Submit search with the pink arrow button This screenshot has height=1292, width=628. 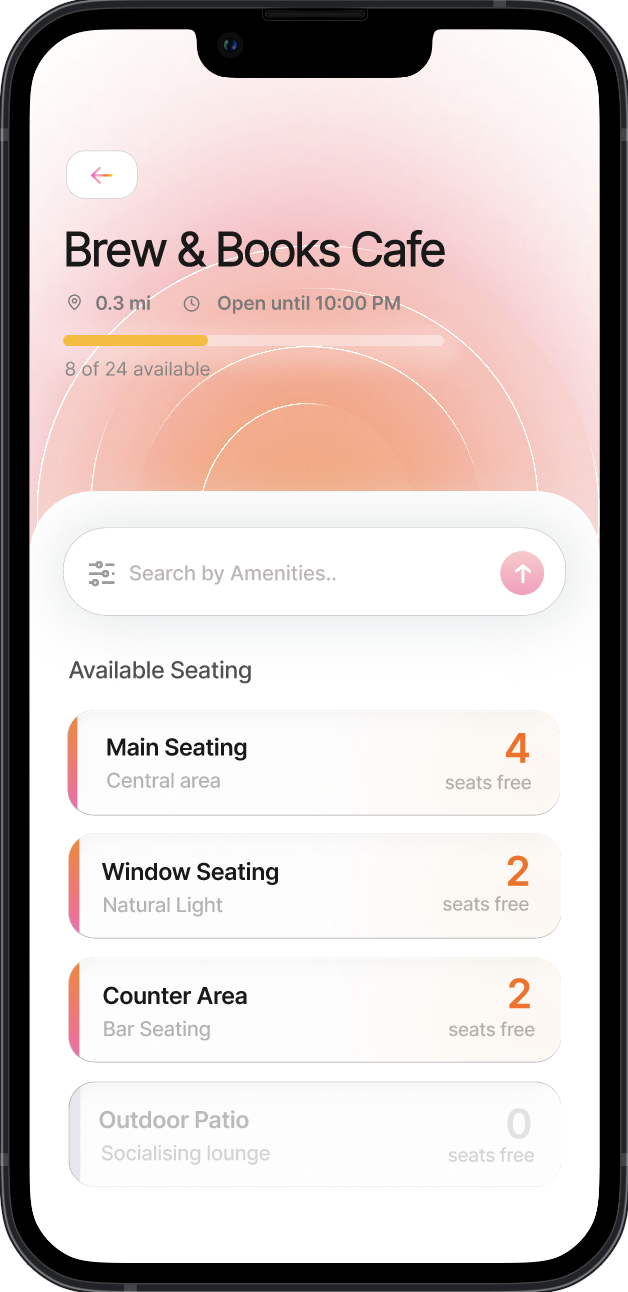click(522, 573)
